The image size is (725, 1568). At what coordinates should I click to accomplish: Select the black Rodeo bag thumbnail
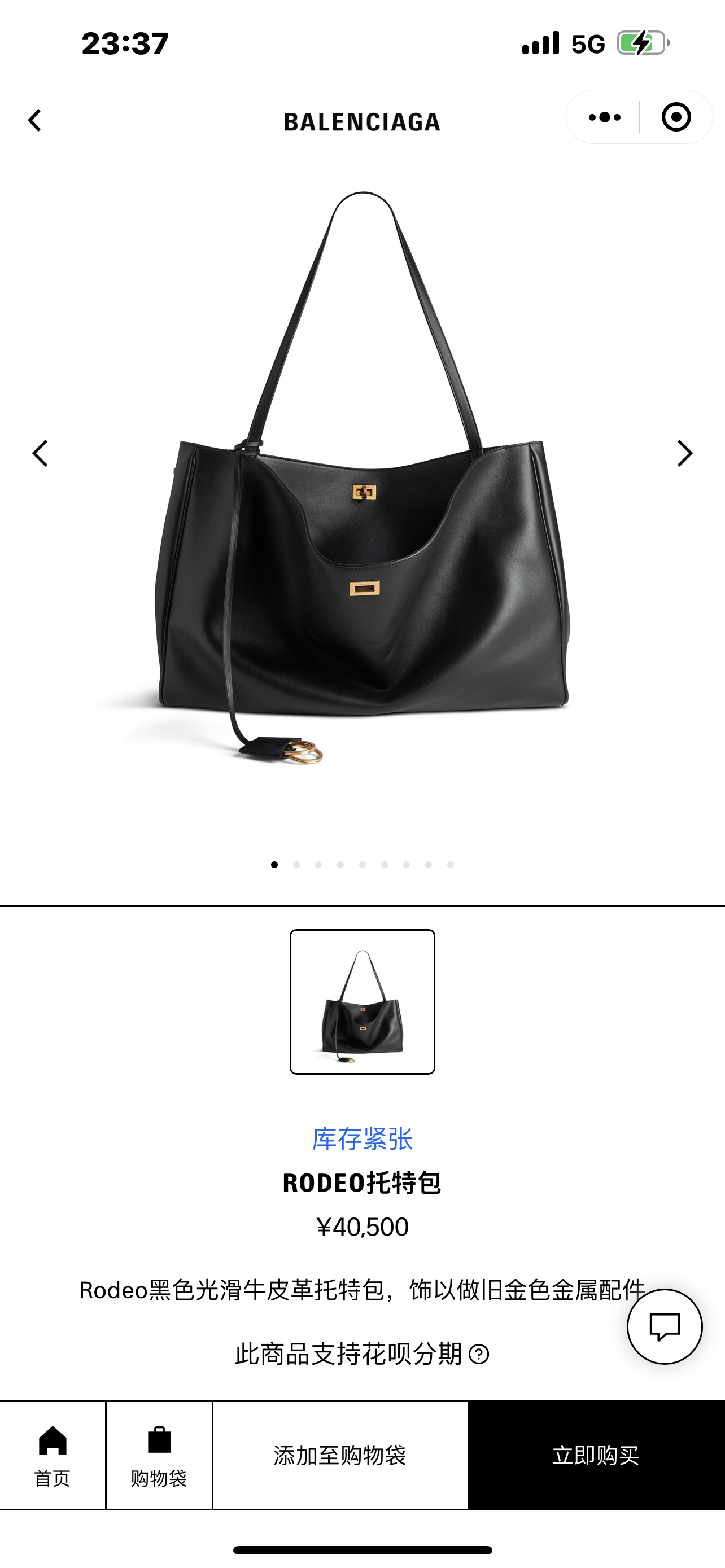(362, 1001)
